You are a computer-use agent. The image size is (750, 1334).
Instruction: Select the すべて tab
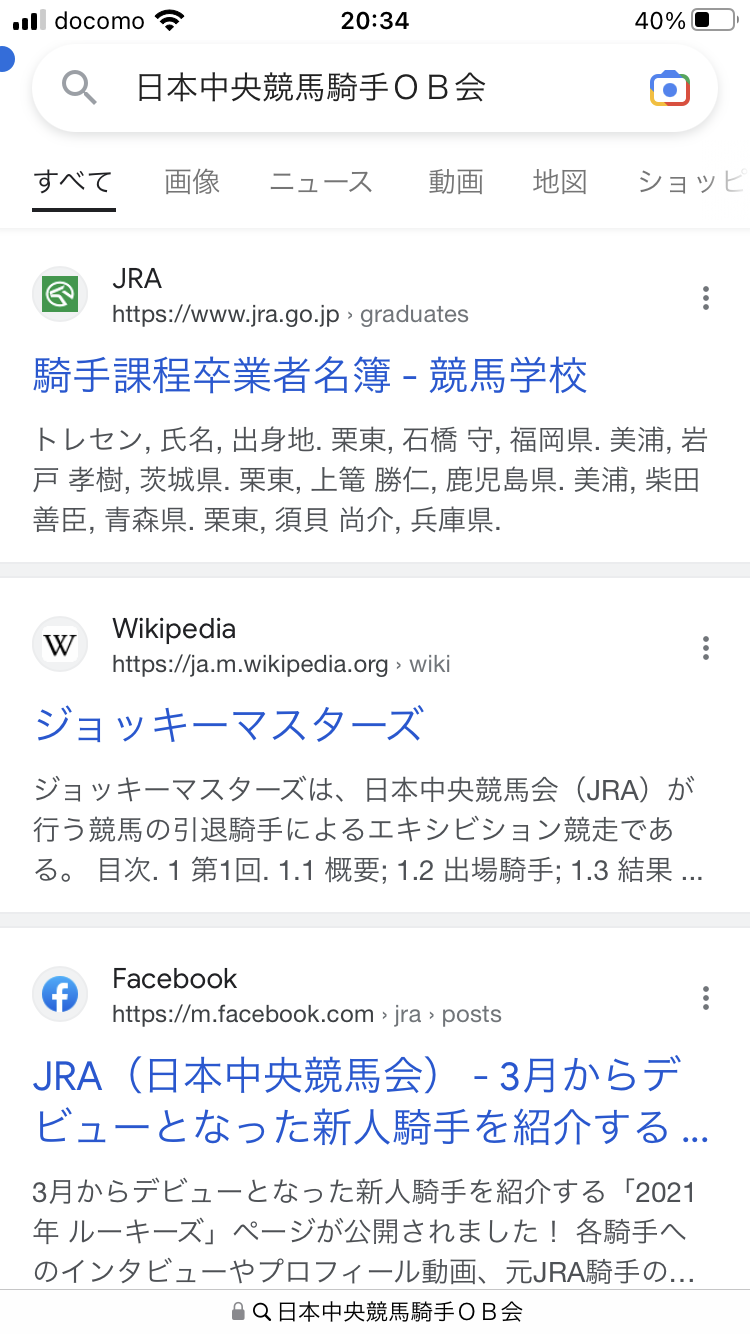(x=73, y=182)
